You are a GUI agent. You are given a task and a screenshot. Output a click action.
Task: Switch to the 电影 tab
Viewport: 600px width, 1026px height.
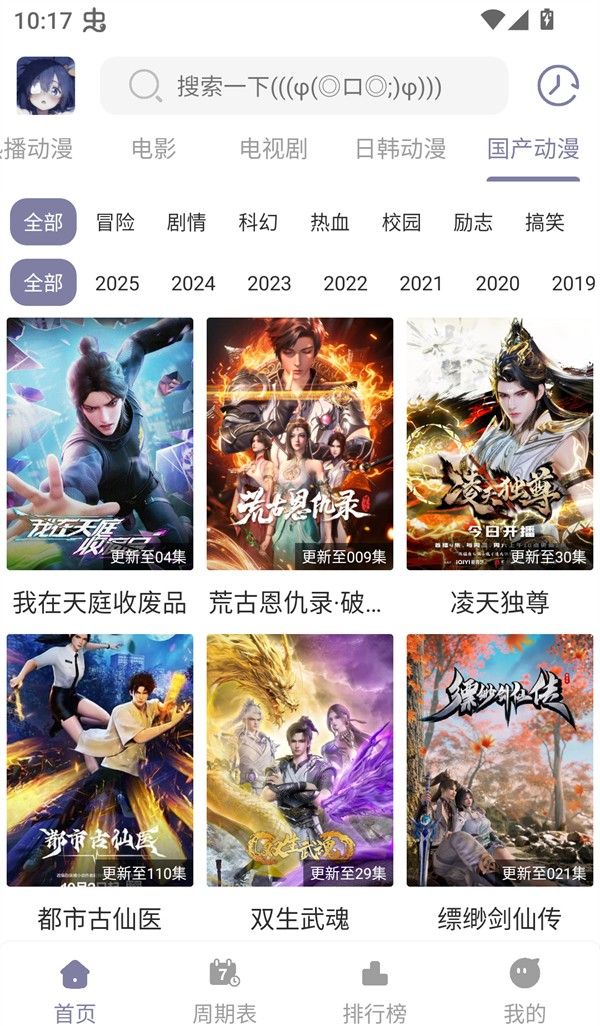(x=153, y=149)
